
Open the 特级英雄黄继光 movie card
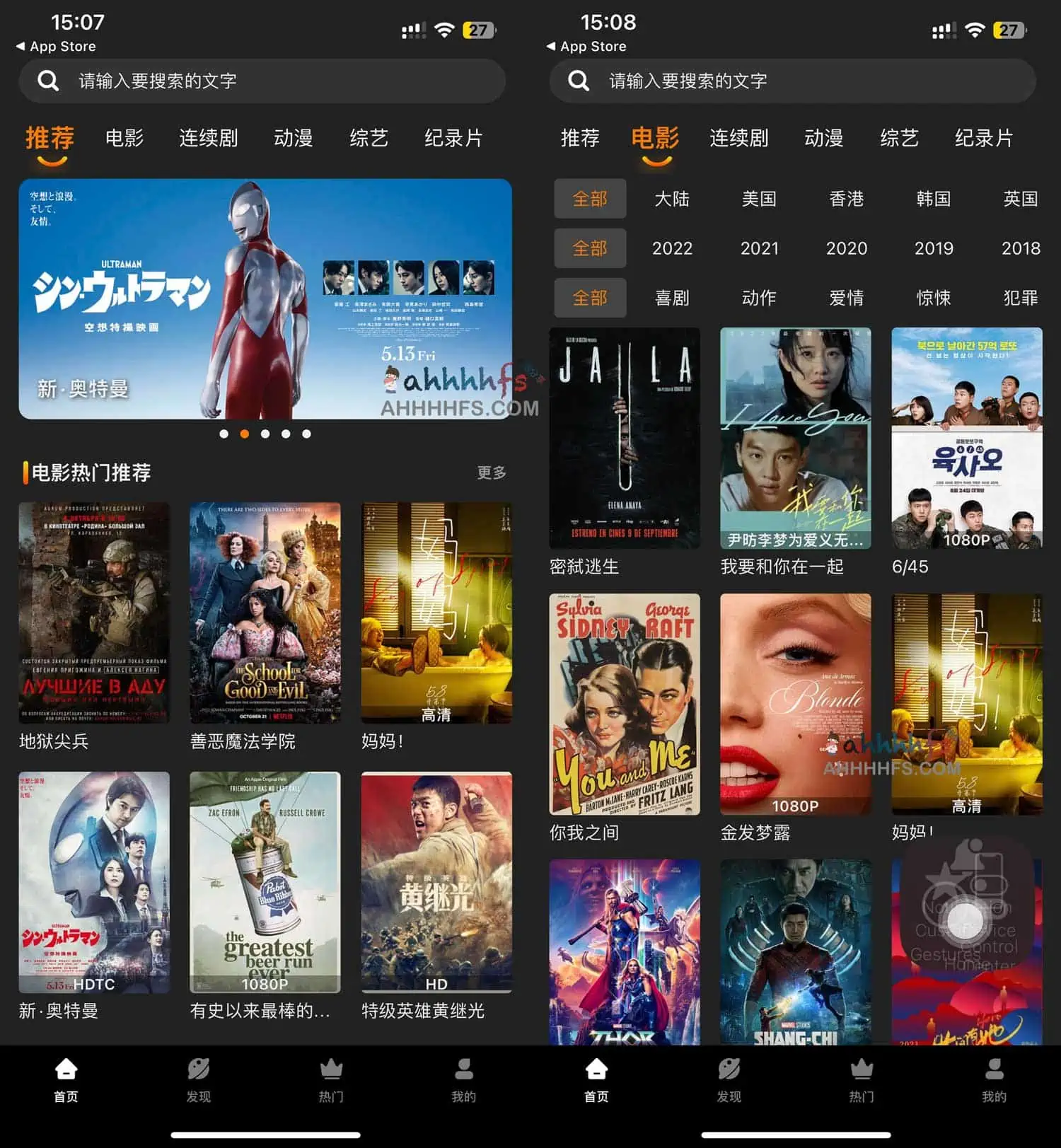[436, 882]
